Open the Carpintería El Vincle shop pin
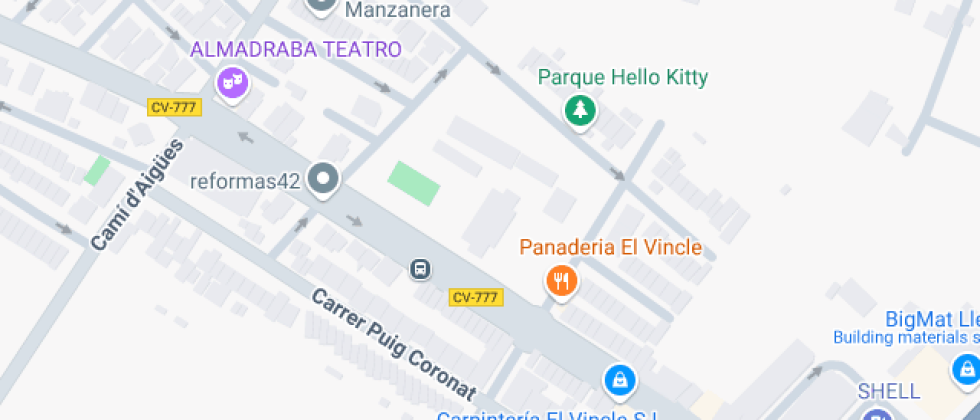The width and height of the screenshot is (980, 420). pos(620,380)
